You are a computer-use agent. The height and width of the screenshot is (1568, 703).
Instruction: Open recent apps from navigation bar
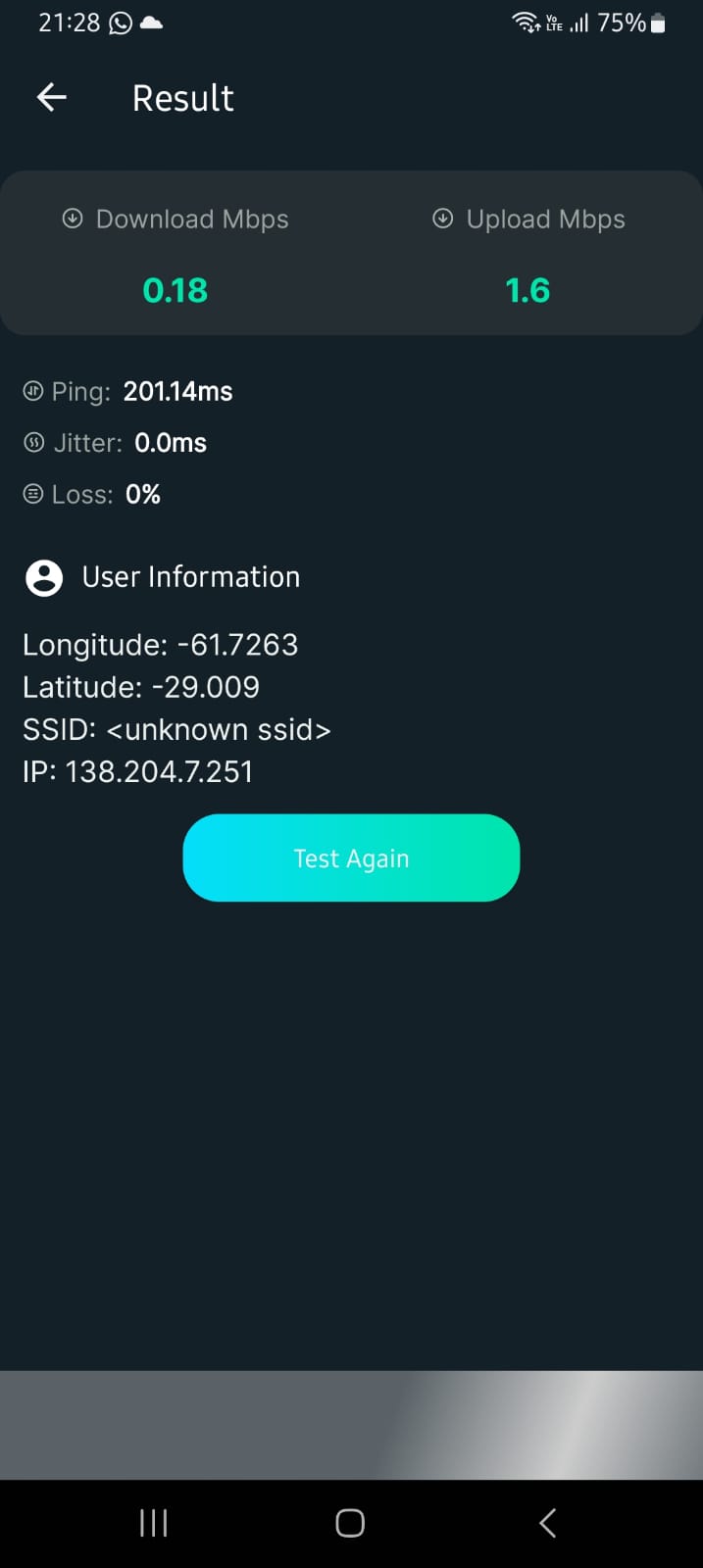154,1523
